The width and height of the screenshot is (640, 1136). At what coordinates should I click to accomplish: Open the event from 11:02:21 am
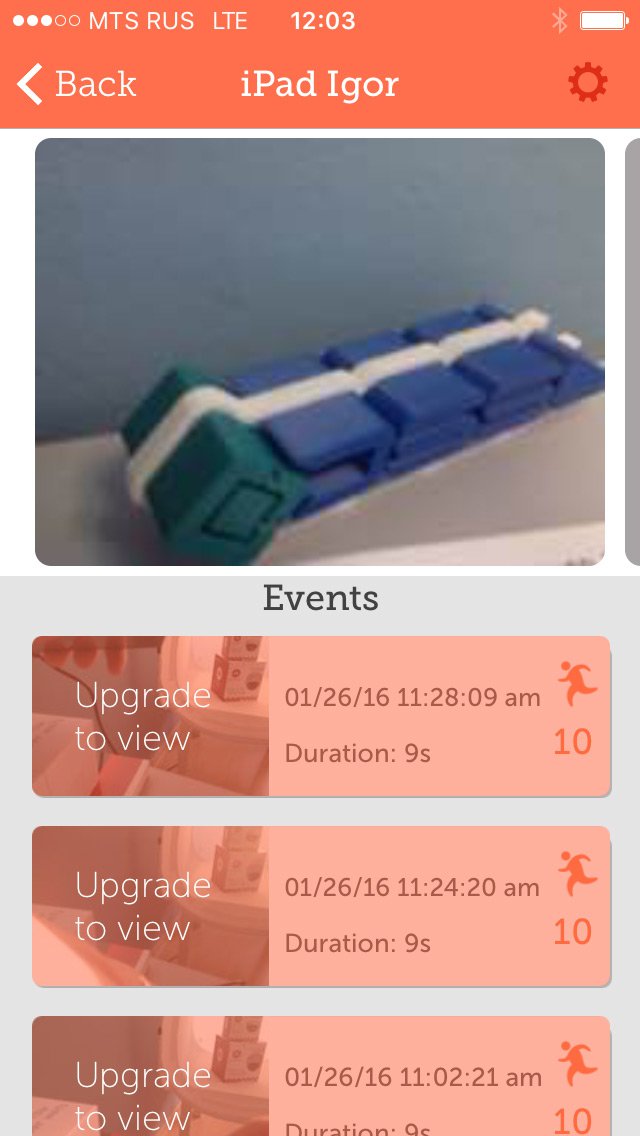(x=320, y=1080)
